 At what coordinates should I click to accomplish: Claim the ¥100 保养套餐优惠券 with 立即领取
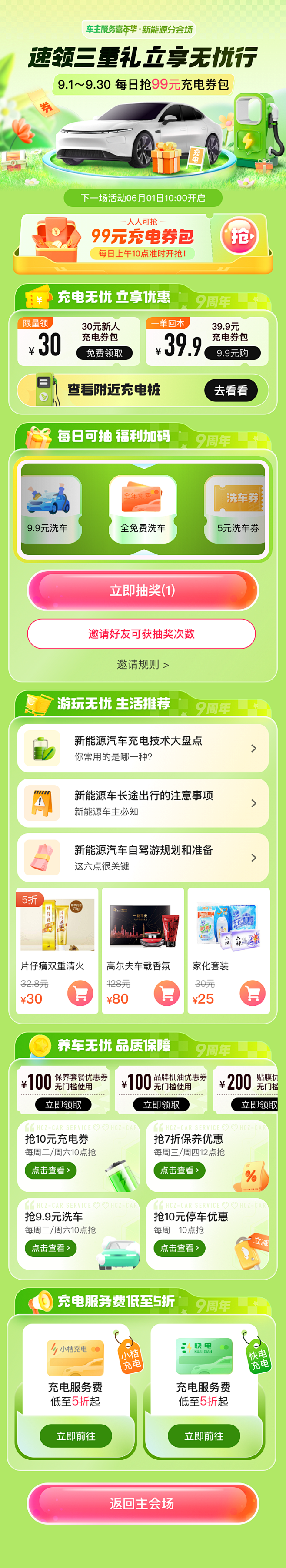click(63, 1105)
